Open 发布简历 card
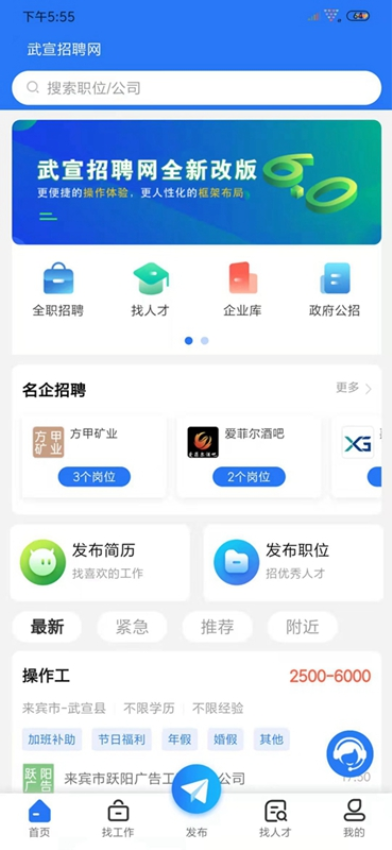The image size is (392, 850). [100, 563]
